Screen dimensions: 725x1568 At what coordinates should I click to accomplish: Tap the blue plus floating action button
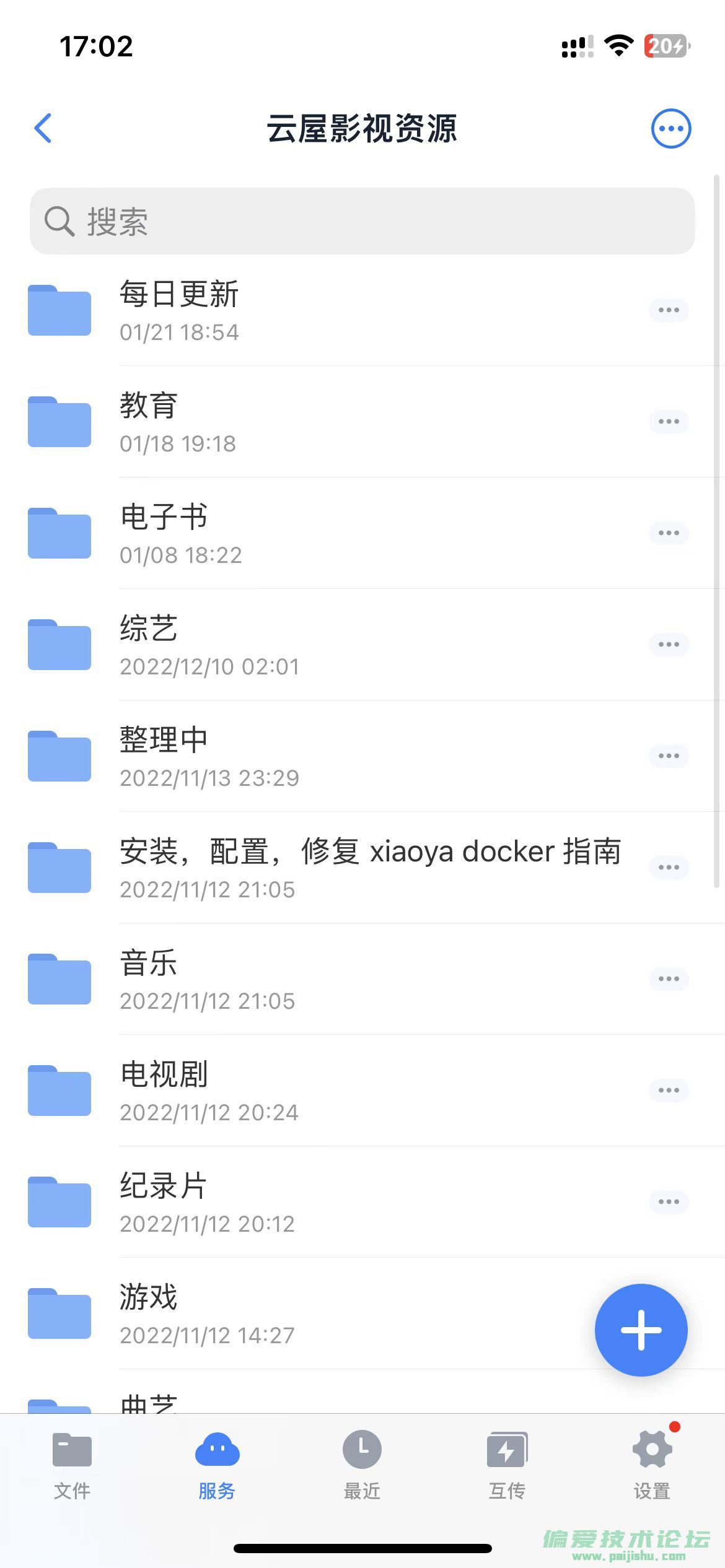[x=641, y=1330]
